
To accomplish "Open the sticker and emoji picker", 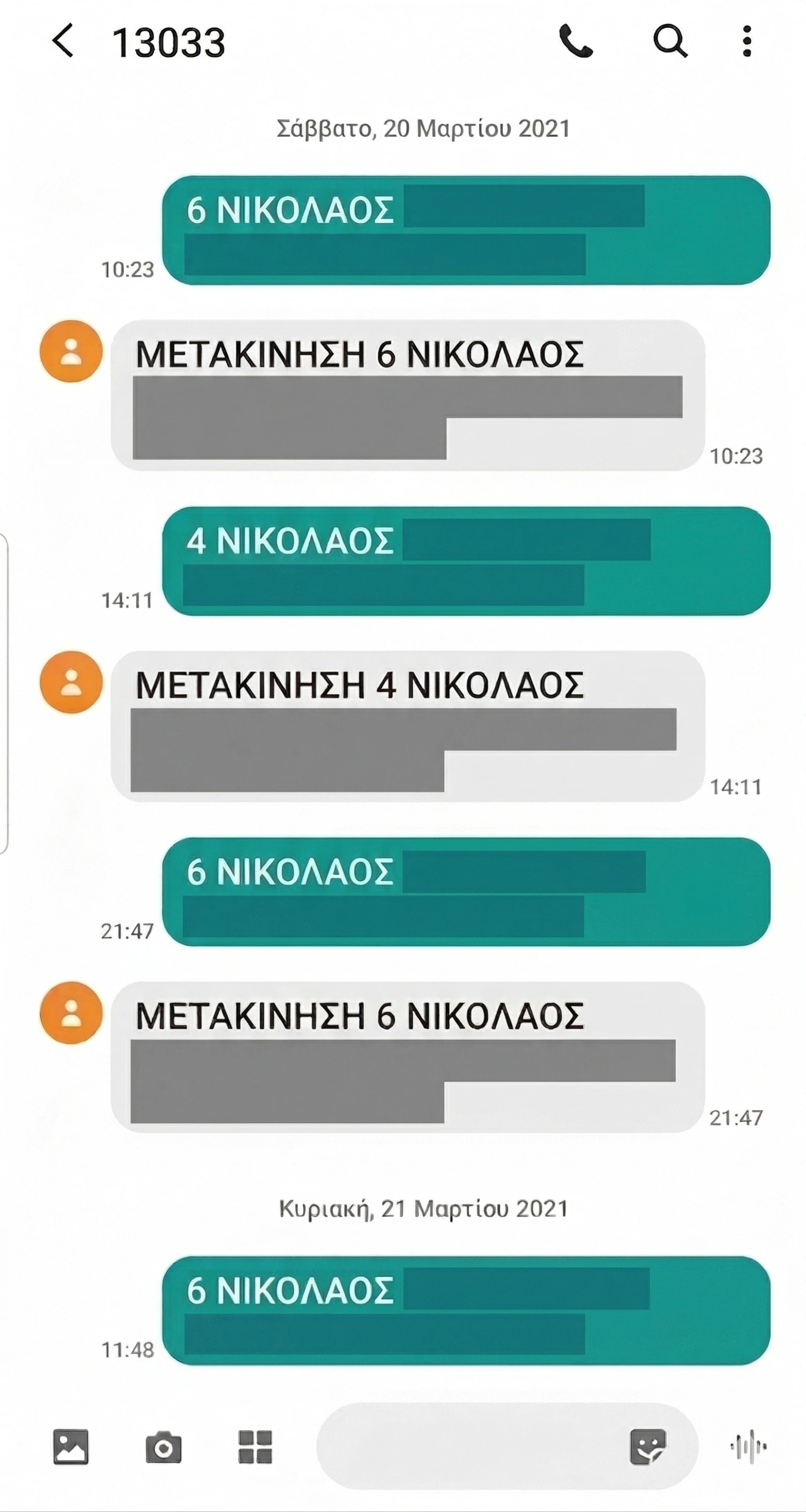I will (647, 1447).
